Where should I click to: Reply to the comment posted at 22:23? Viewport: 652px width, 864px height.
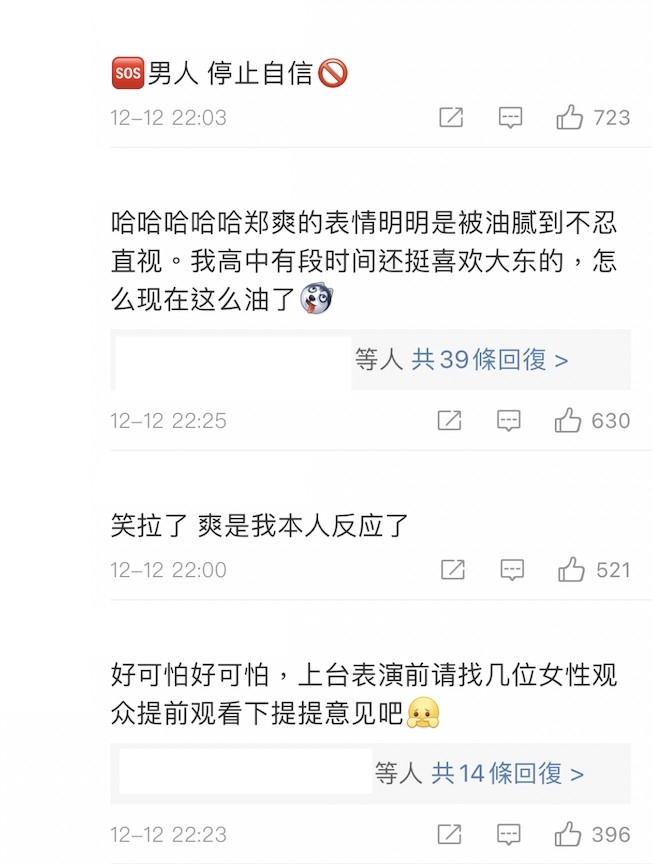(510, 834)
